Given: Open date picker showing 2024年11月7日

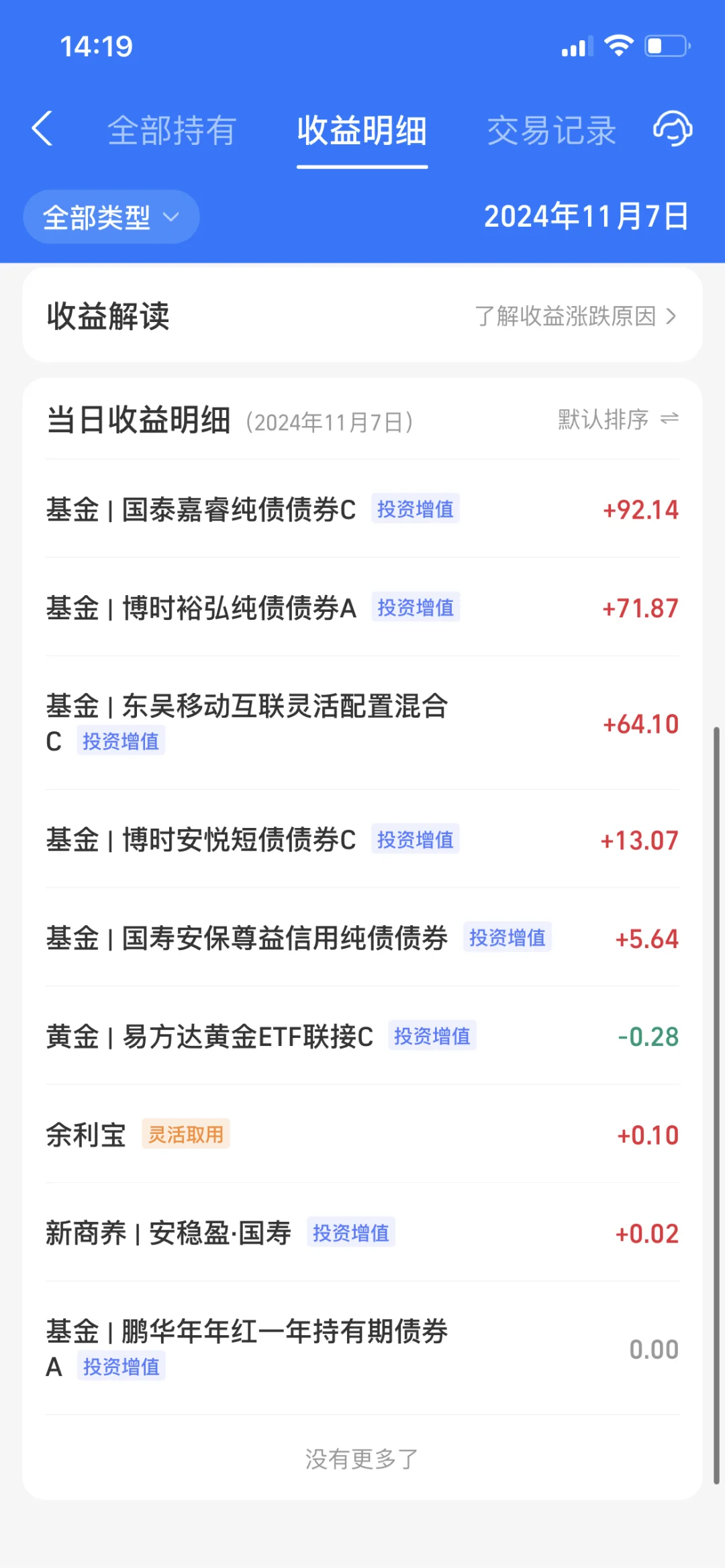Looking at the screenshot, I should pos(585,216).
